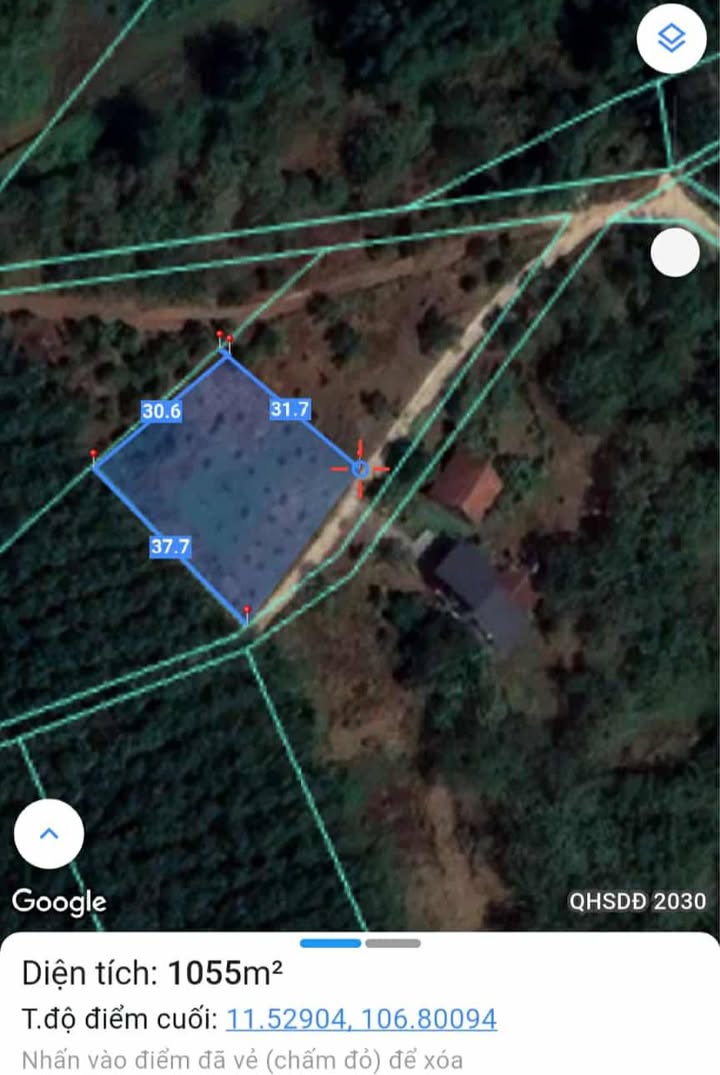Open the map layers button
This screenshot has height=1075, width=720.
pyautogui.click(x=672, y=39)
